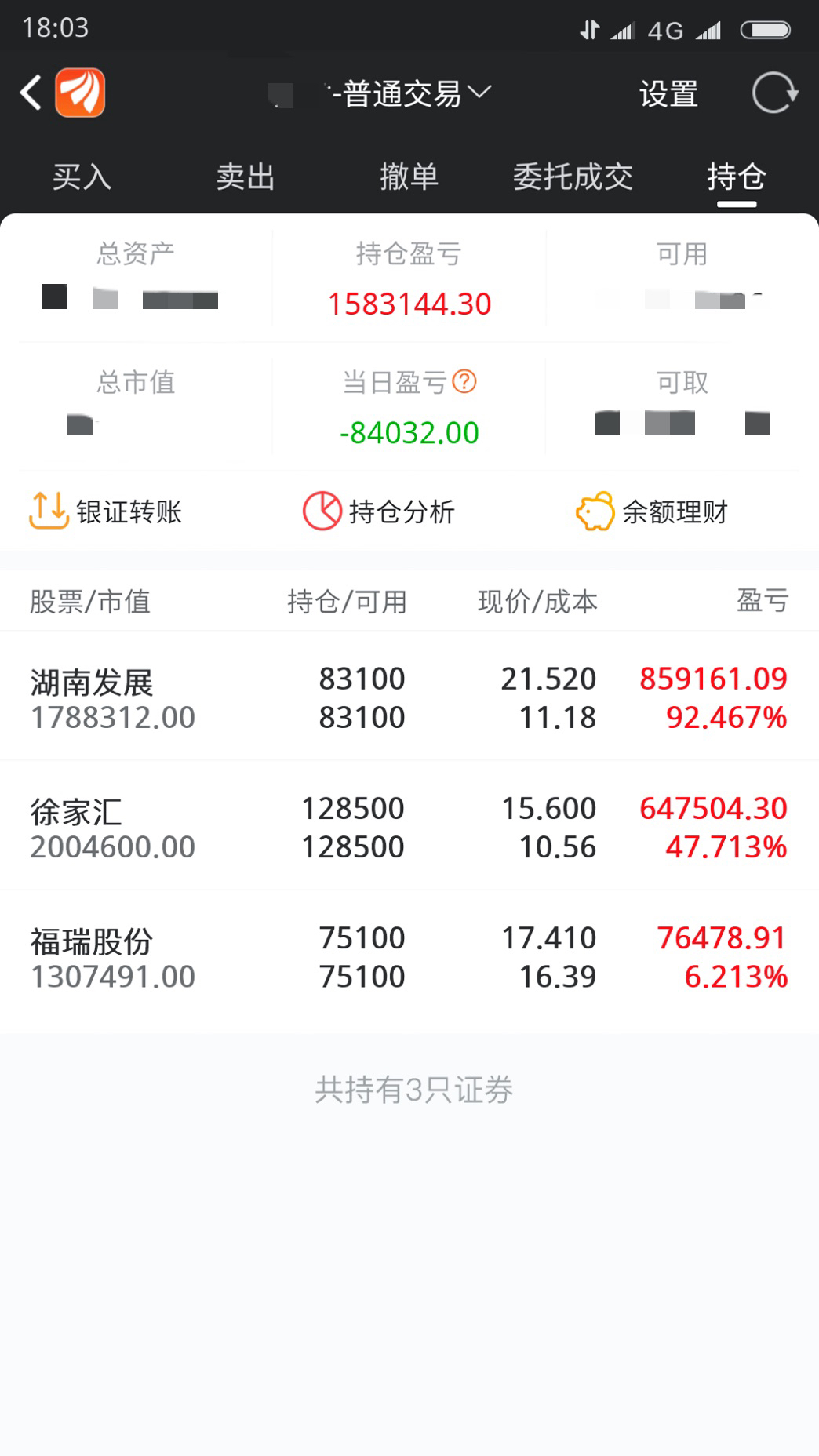819x1456 pixels.
Task: Switch to the 撤单 tab
Action: (x=409, y=177)
